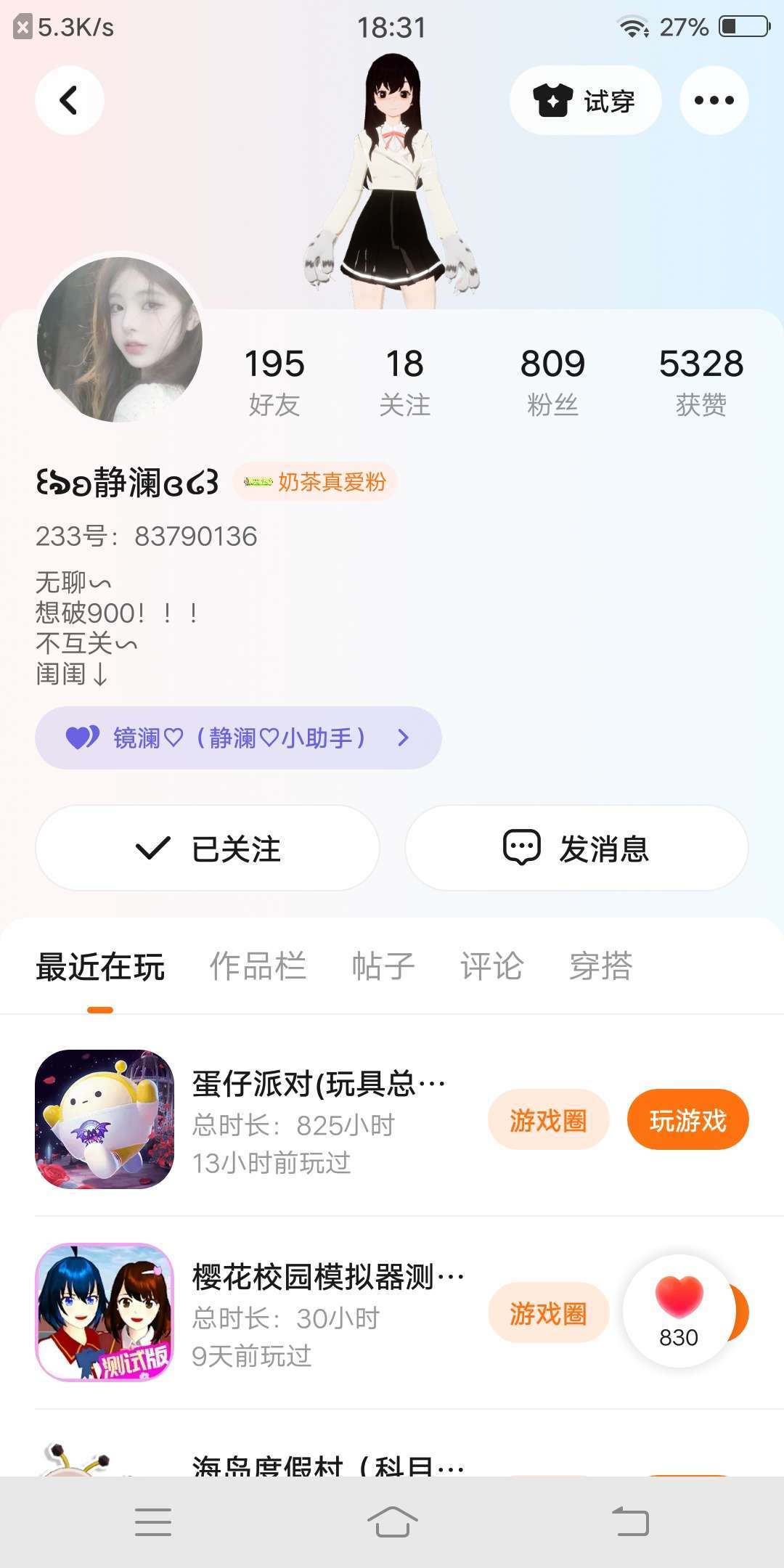Open 游戏圈 for 蛋仔派对
The image size is (784, 1568).
(x=548, y=1120)
